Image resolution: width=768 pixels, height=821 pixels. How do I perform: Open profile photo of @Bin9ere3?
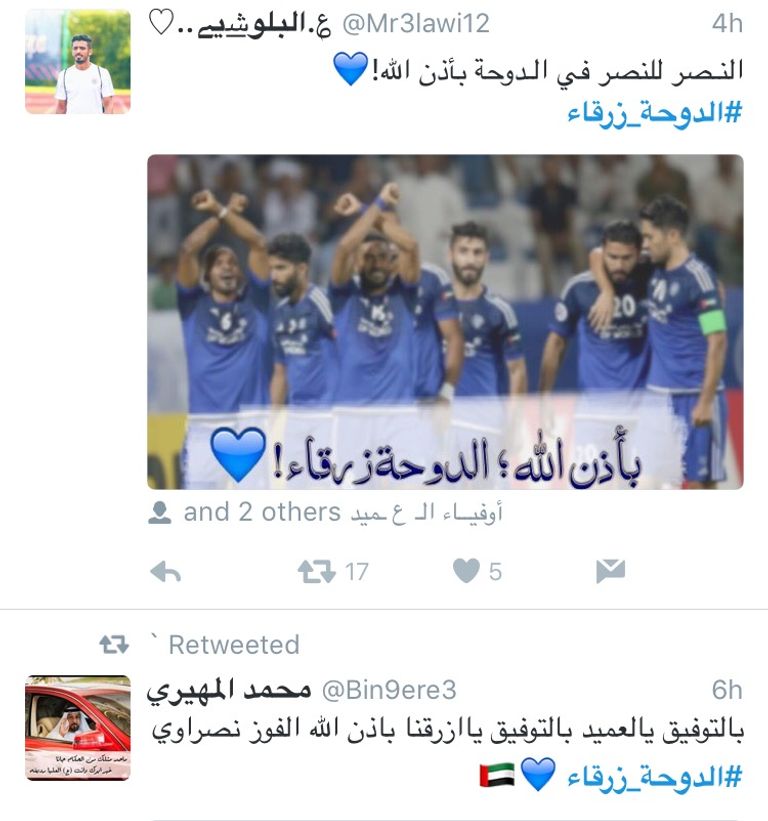[x=78, y=728]
